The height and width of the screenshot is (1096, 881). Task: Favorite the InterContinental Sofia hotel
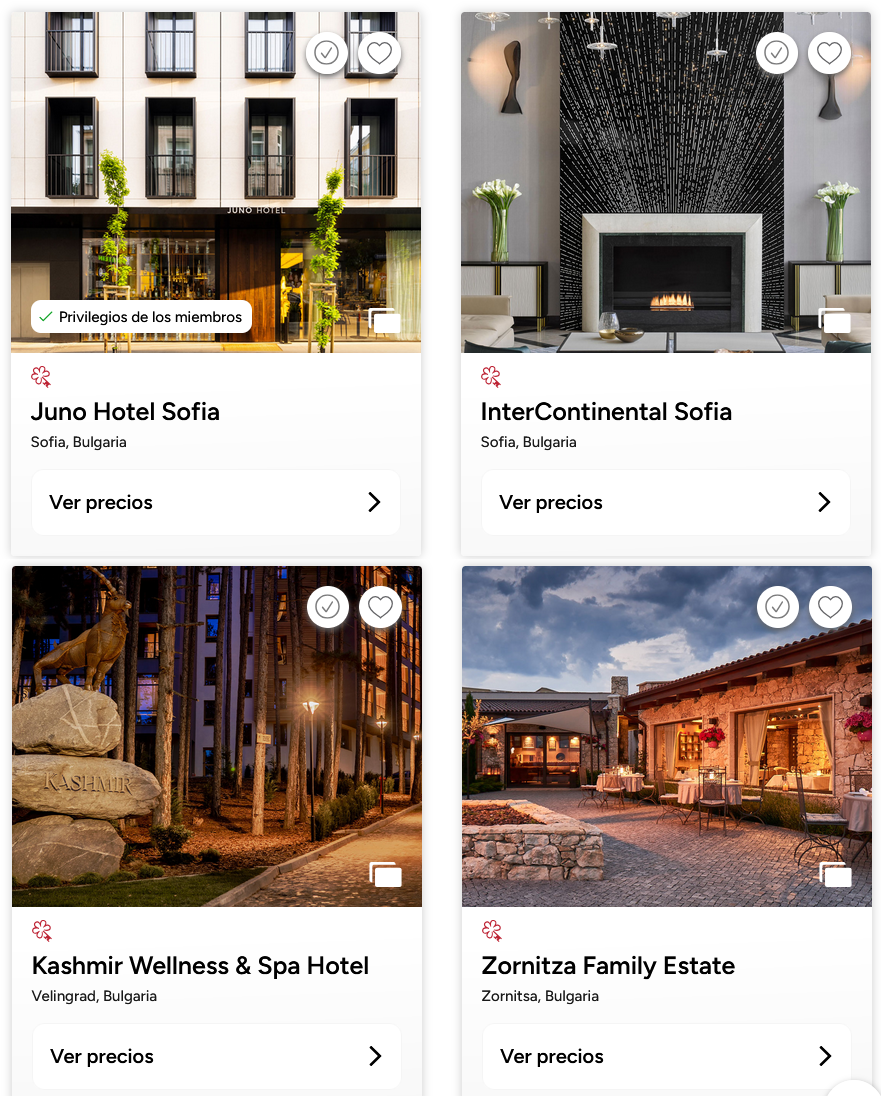[829, 53]
